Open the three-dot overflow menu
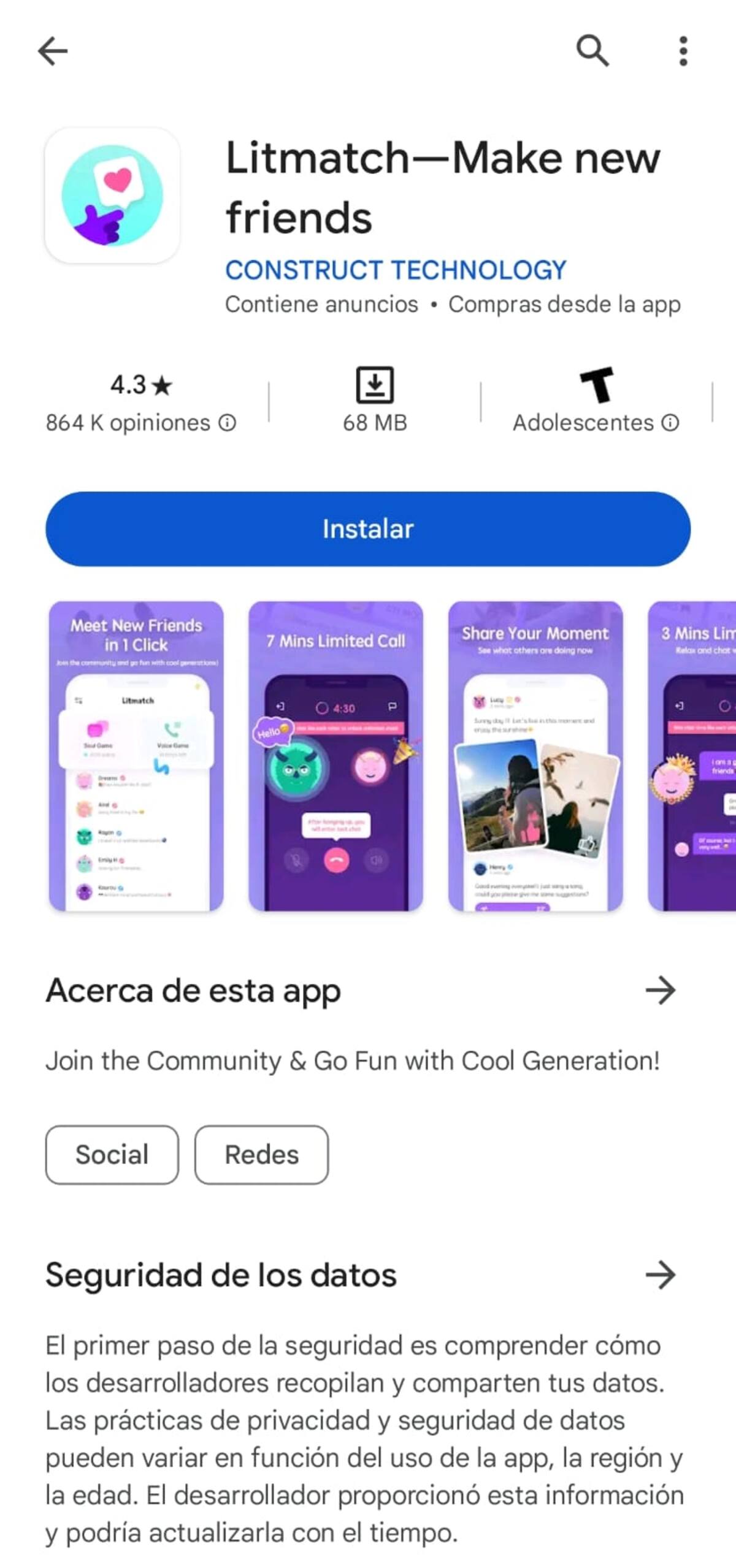Image resolution: width=736 pixels, height=1568 pixels. click(683, 51)
